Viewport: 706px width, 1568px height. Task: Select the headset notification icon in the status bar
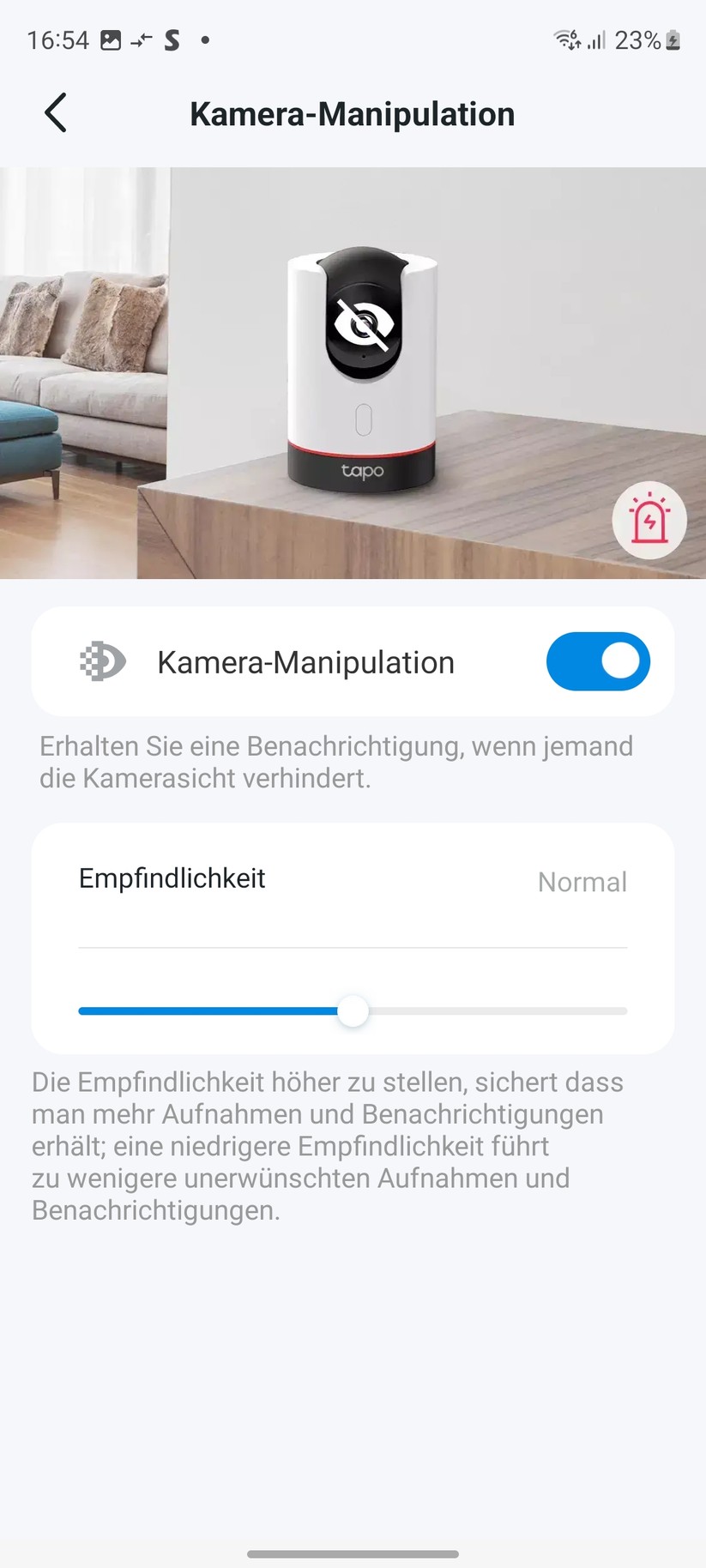tap(142, 39)
